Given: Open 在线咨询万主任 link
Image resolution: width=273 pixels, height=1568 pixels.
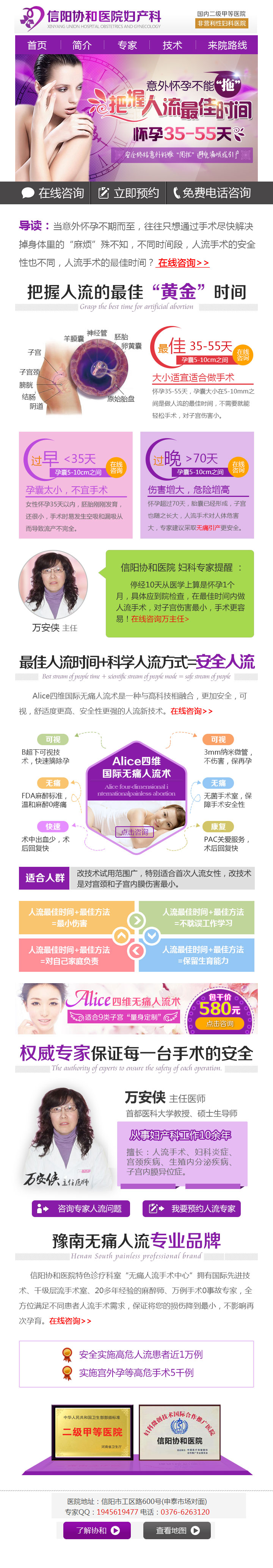Looking at the screenshot, I should 160,619.
